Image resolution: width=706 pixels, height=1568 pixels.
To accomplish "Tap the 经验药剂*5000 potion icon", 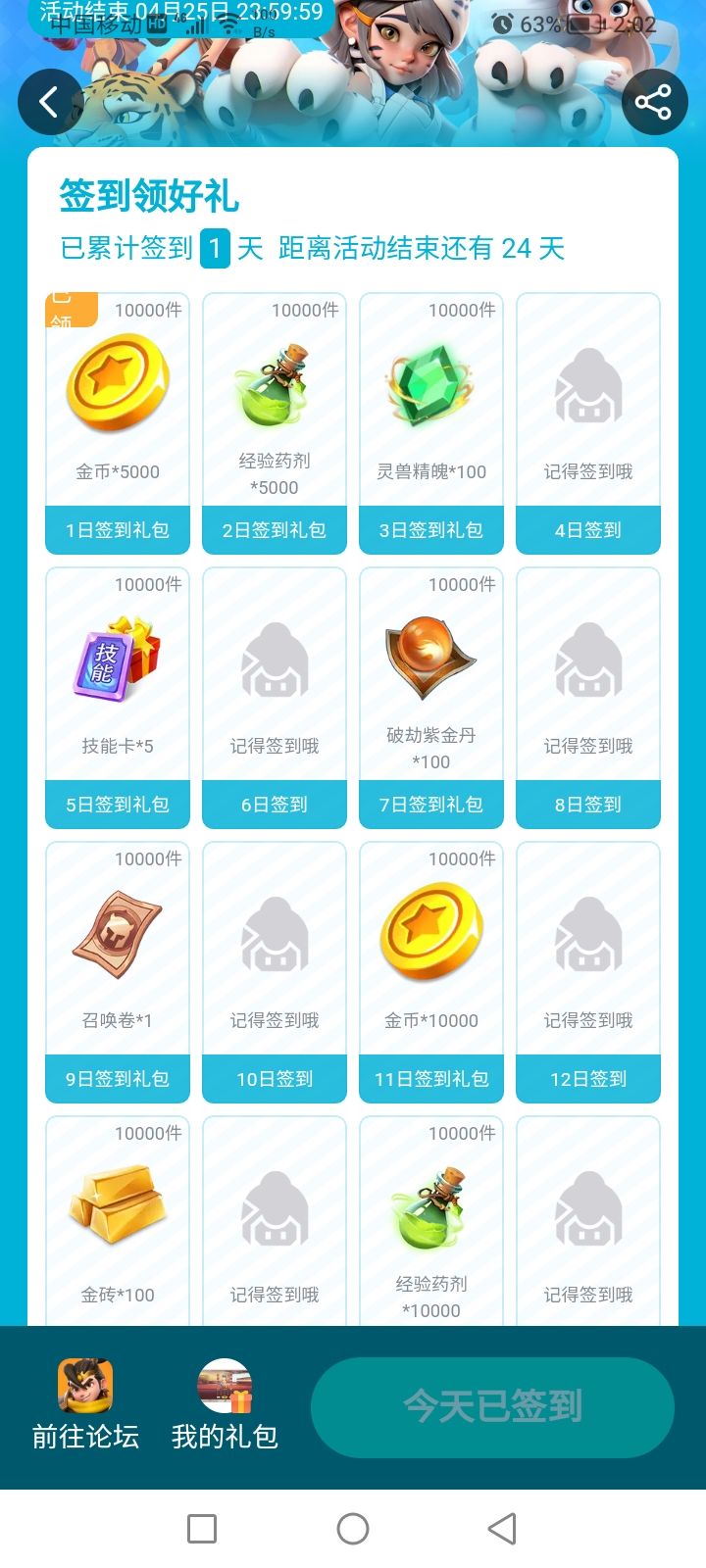I will coord(274,382).
